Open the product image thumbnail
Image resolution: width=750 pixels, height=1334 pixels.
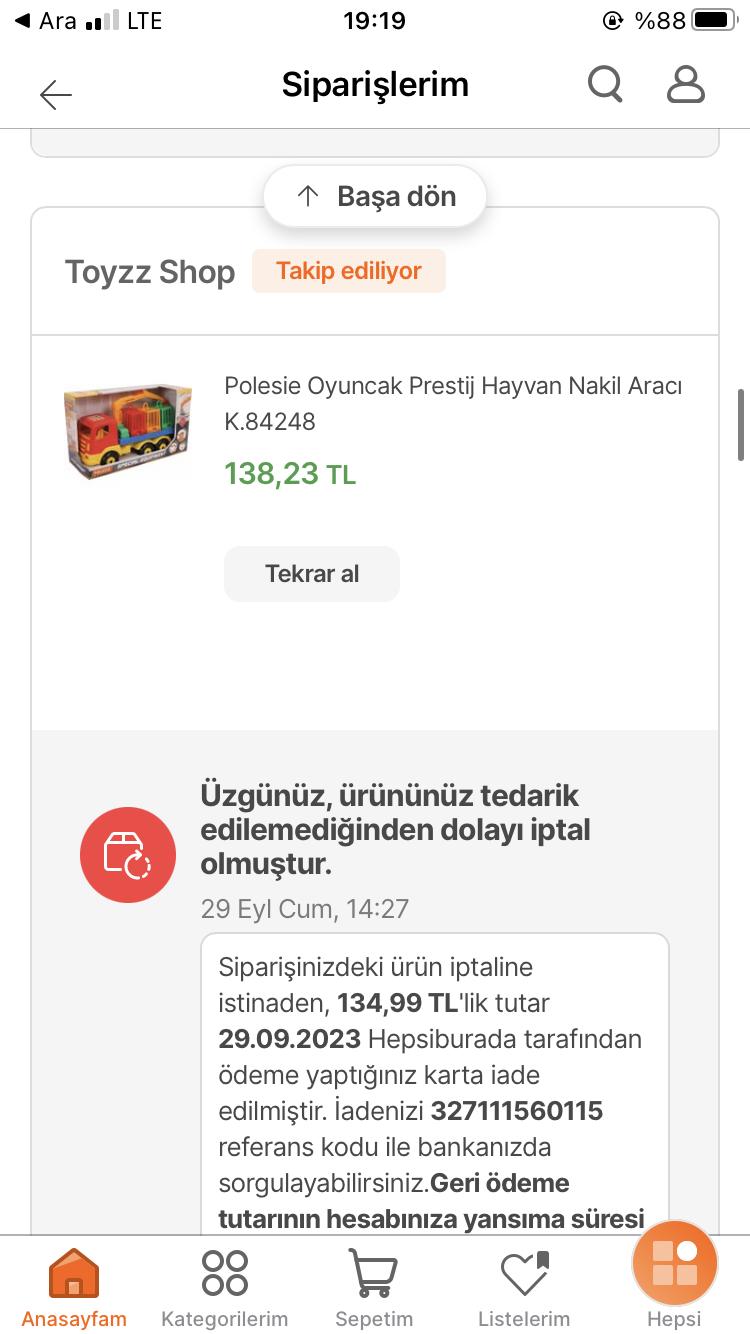point(128,432)
